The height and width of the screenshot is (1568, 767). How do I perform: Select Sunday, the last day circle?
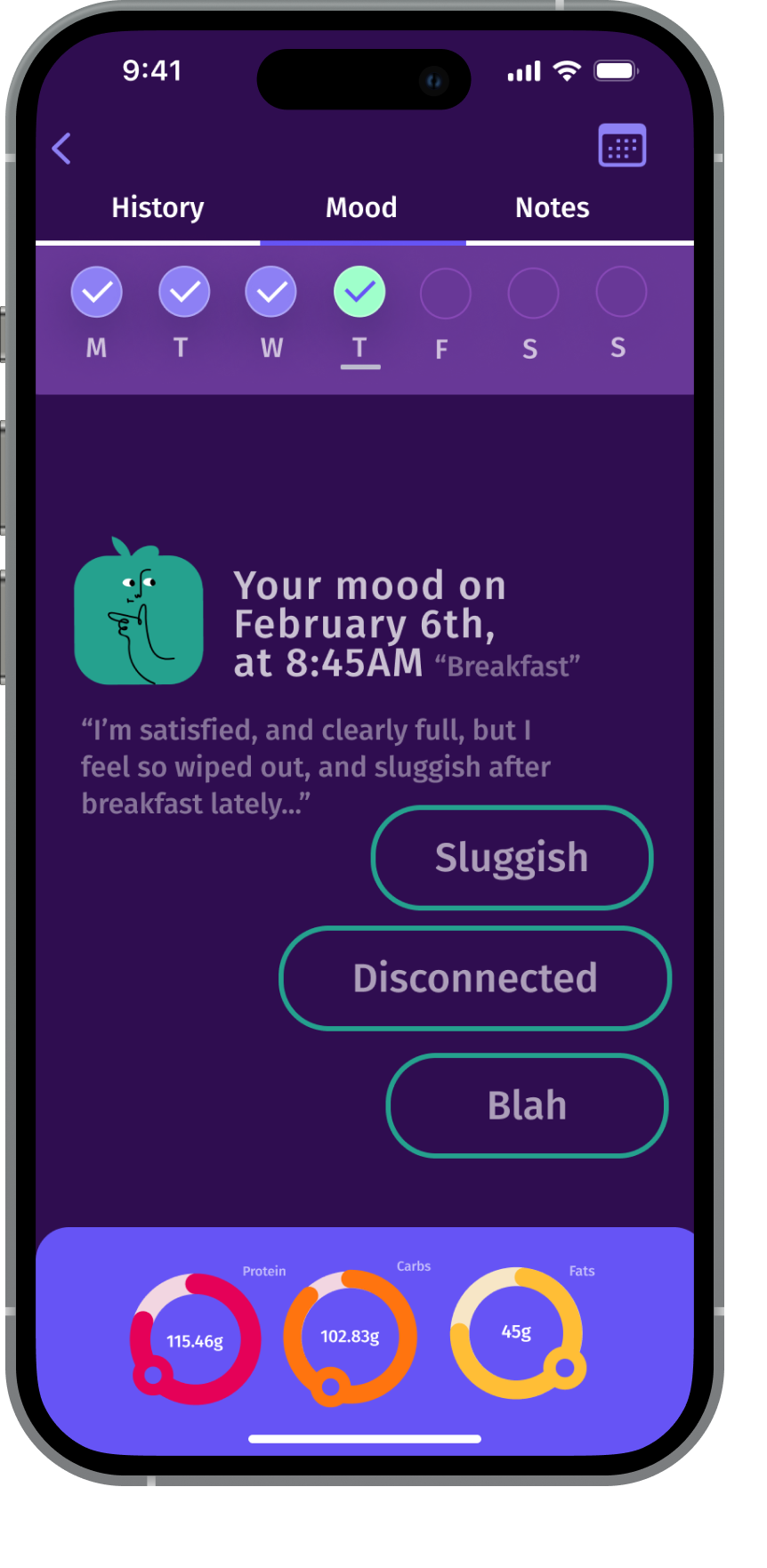tap(620, 292)
